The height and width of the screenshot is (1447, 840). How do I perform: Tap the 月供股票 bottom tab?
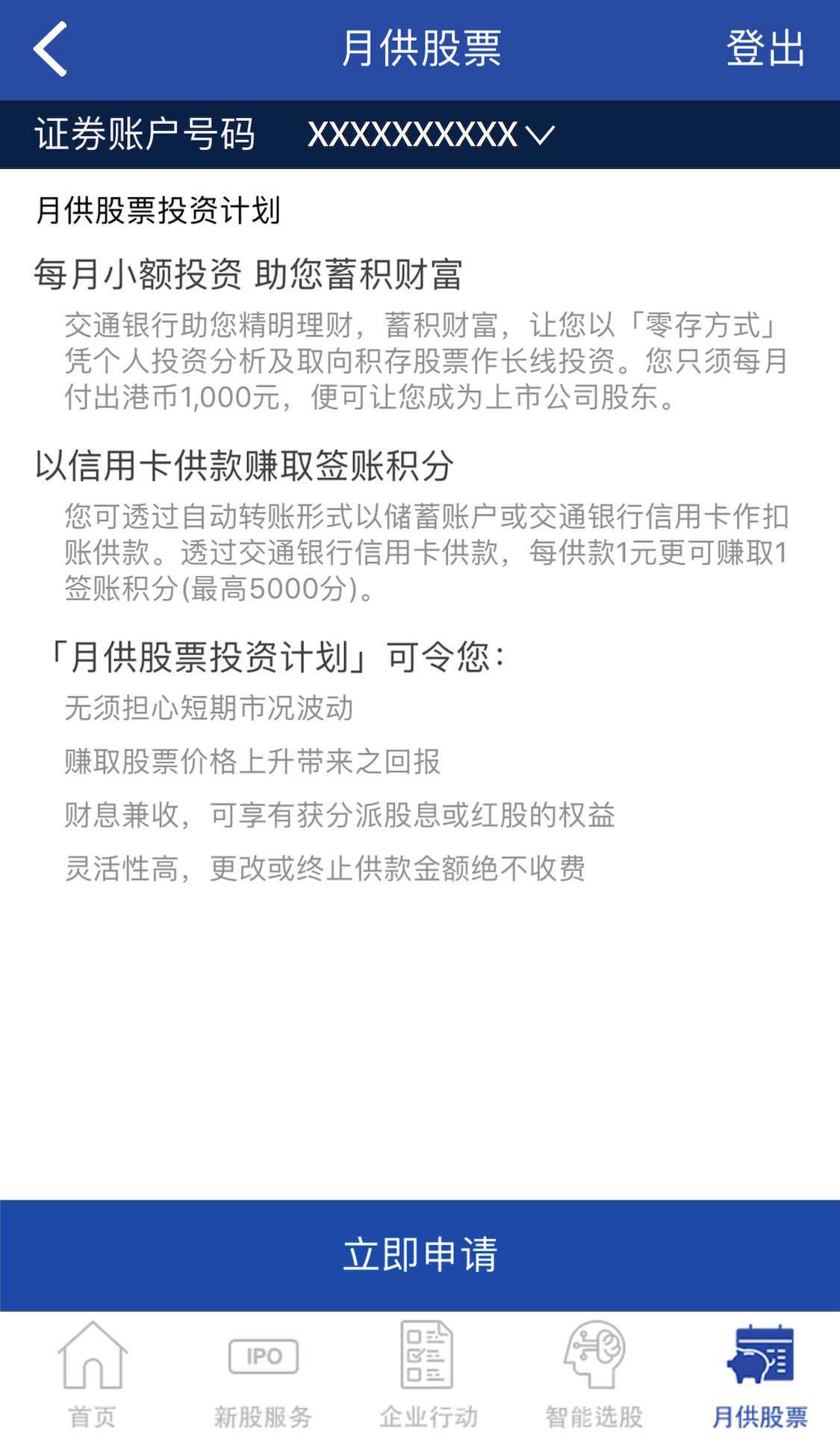pyautogui.click(x=759, y=1375)
